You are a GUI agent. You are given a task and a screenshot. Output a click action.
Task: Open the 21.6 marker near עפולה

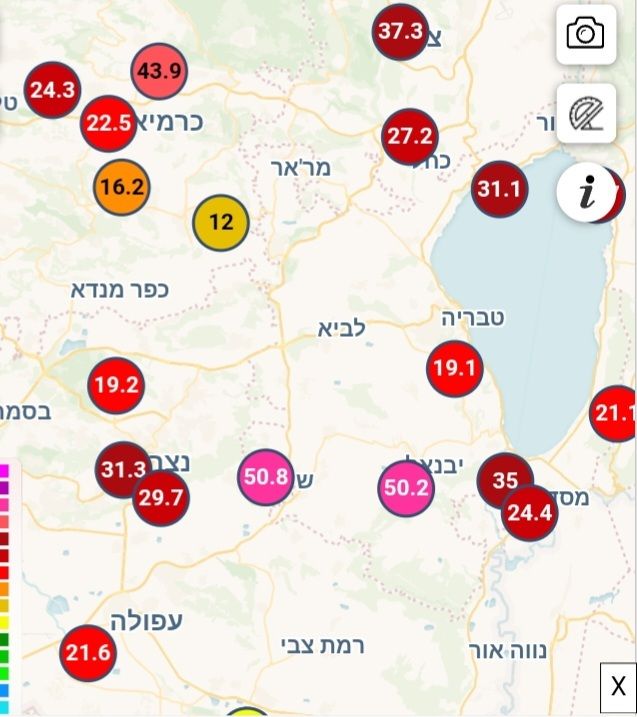pyautogui.click(x=88, y=653)
